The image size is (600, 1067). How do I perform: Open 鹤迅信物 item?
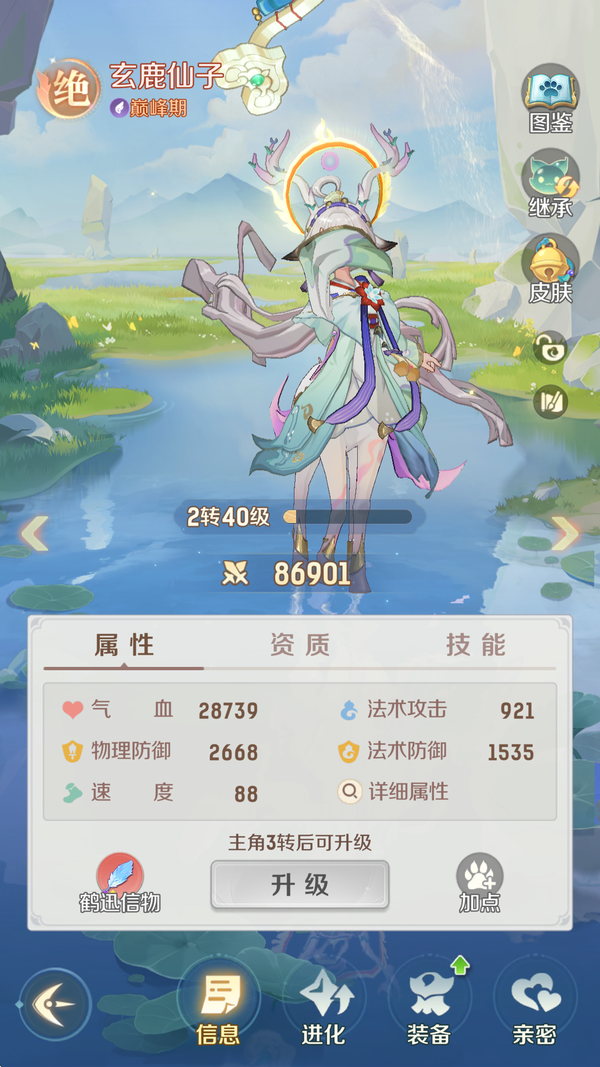pyautogui.click(x=120, y=882)
